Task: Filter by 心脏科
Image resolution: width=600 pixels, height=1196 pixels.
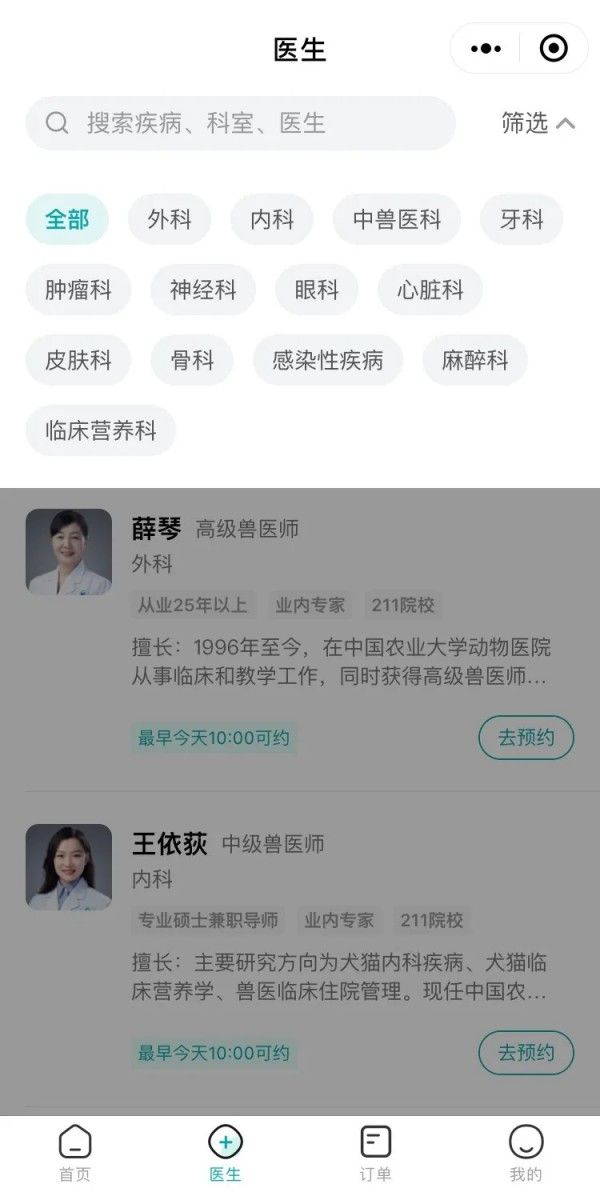Action: (430, 290)
